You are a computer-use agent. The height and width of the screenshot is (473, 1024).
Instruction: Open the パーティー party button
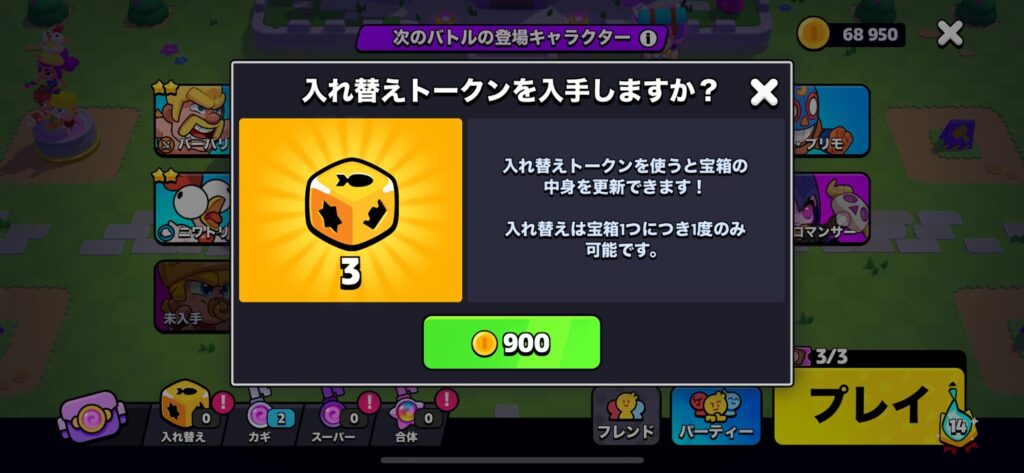click(x=716, y=415)
